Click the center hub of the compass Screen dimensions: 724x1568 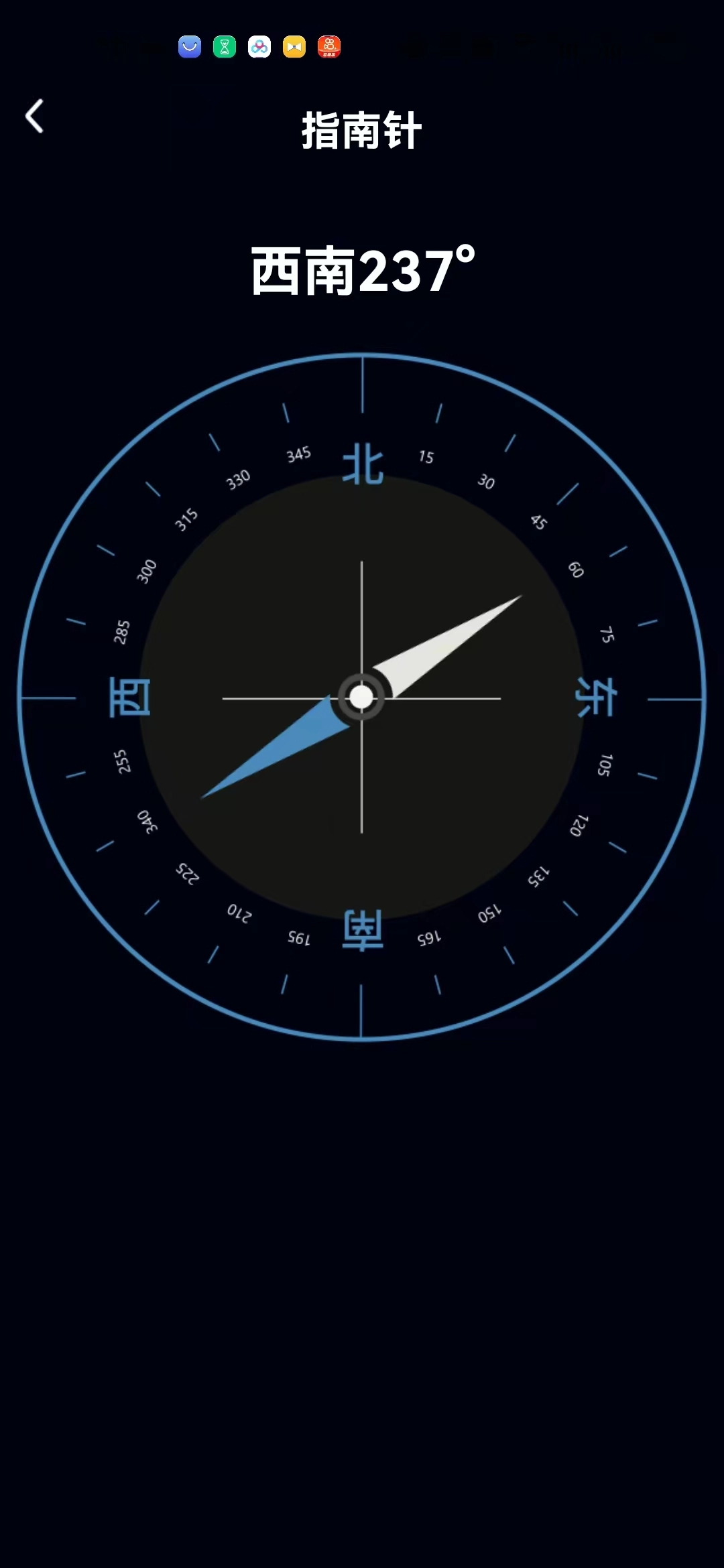click(x=362, y=698)
